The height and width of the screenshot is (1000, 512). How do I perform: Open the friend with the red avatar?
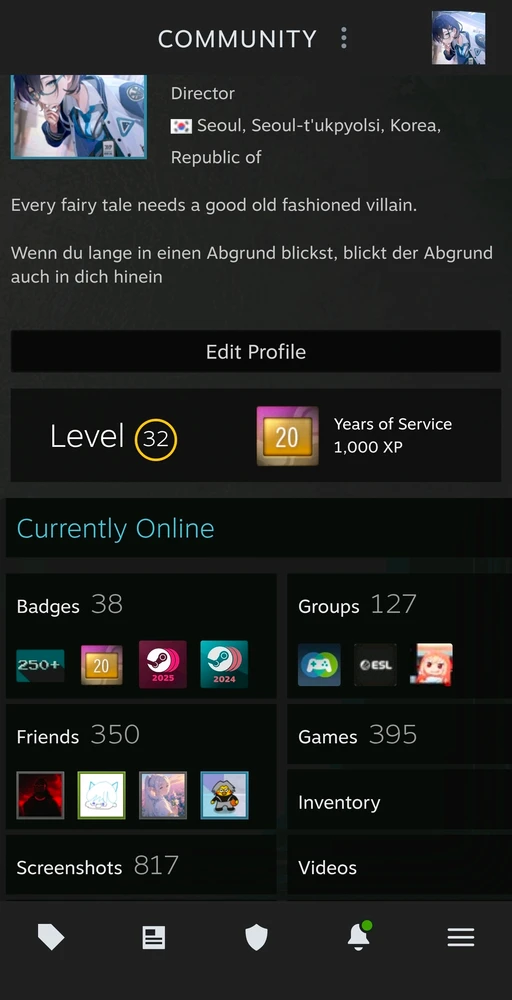pos(40,795)
